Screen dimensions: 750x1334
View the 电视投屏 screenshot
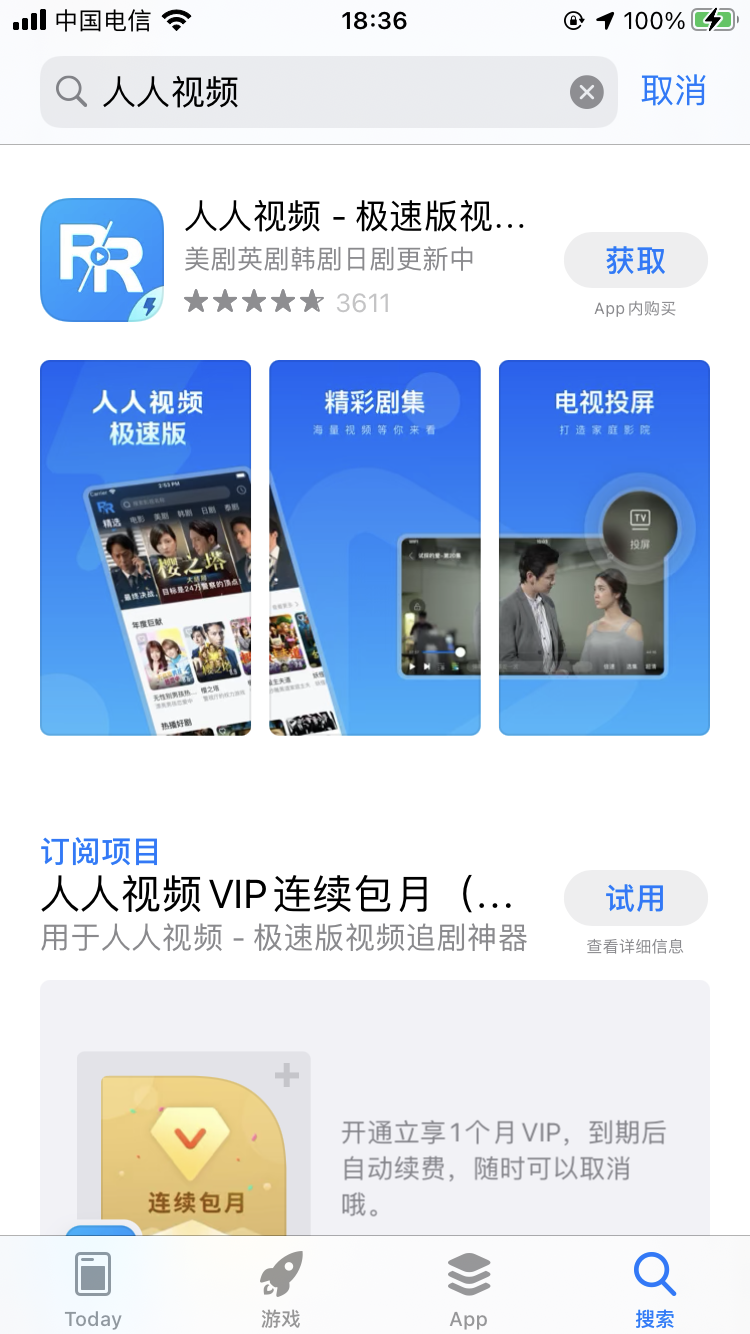[x=604, y=547]
